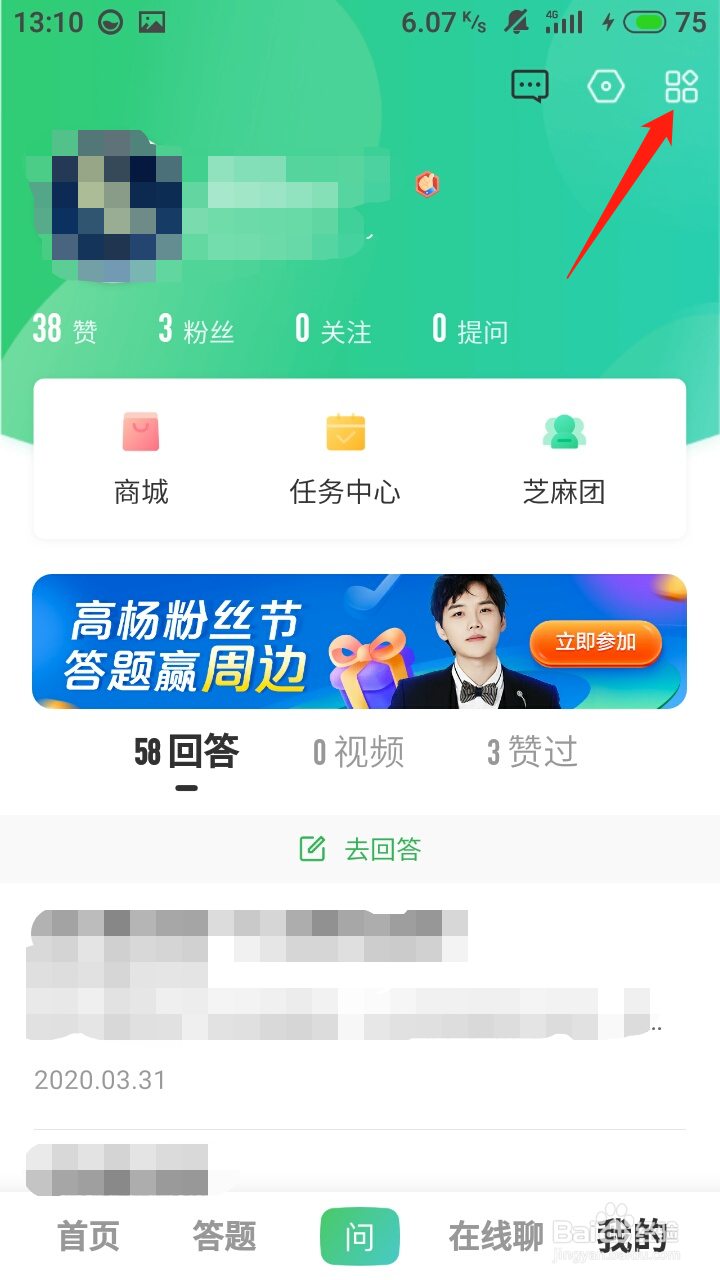The width and height of the screenshot is (720, 1280).
Task: Select the 58回答 answers tab
Action: (x=186, y=754)
